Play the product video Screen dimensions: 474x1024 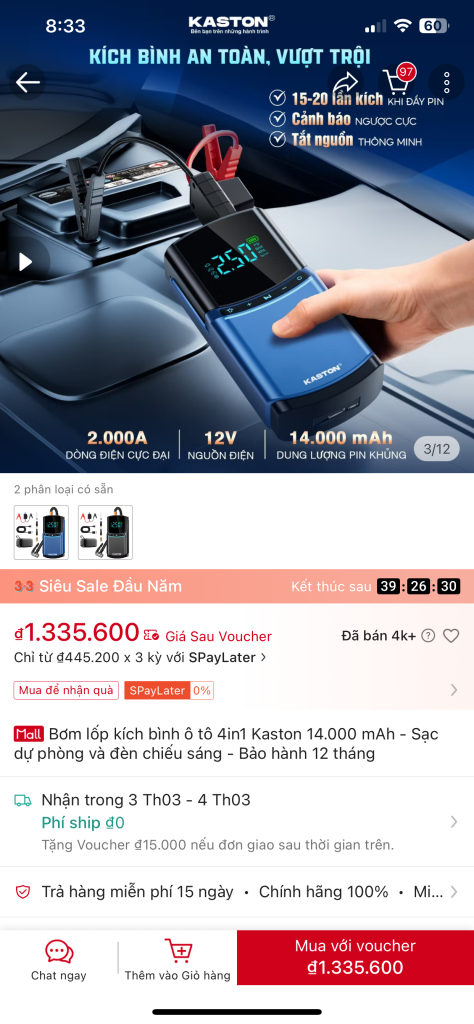pos(25,262)
